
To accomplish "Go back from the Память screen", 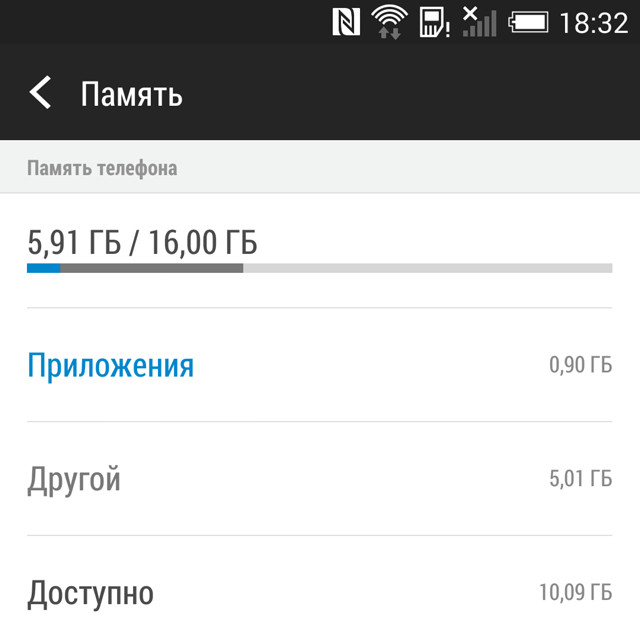I will pyautogui.click(x=40, y=94).
